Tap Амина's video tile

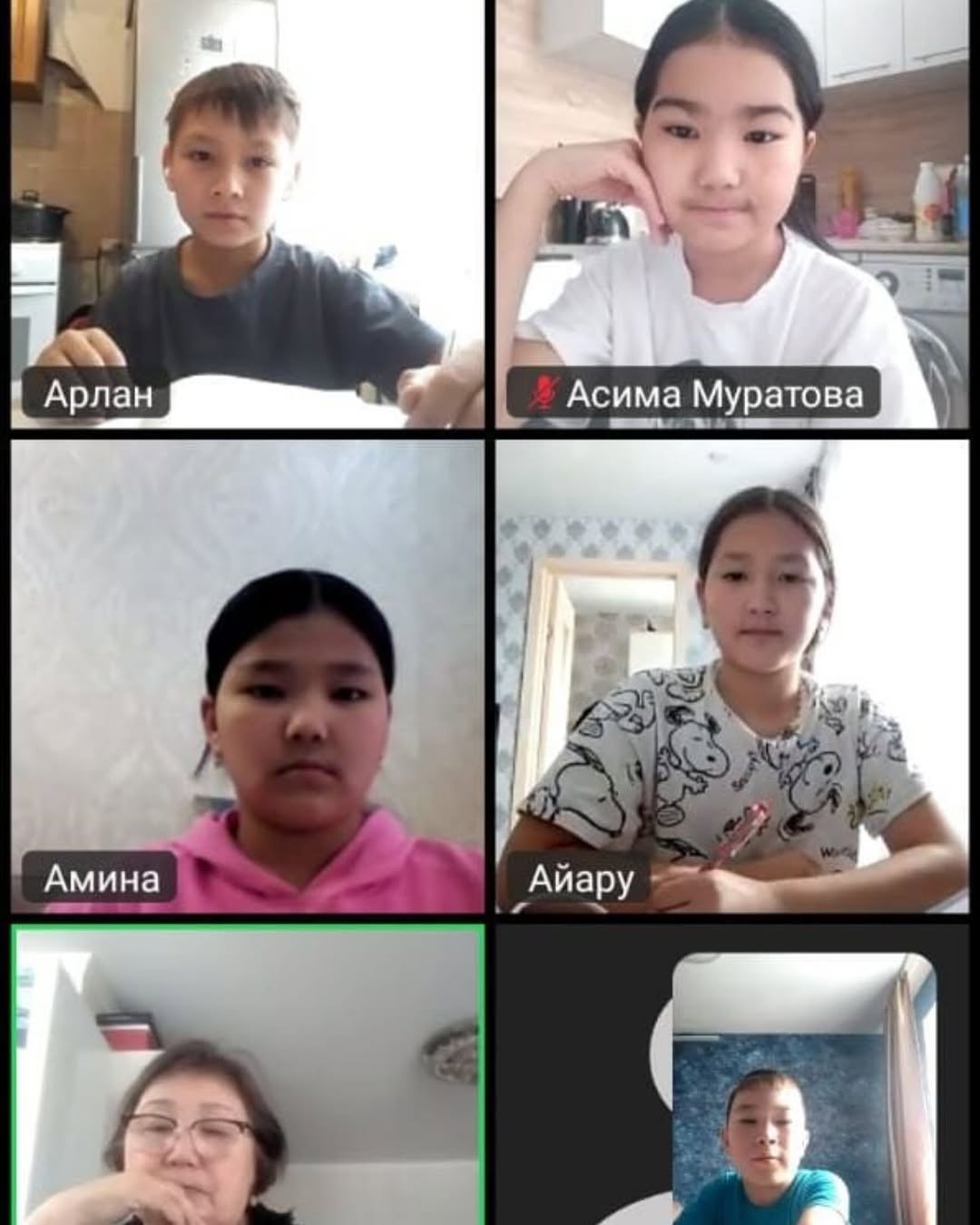[x=247, y=676]
